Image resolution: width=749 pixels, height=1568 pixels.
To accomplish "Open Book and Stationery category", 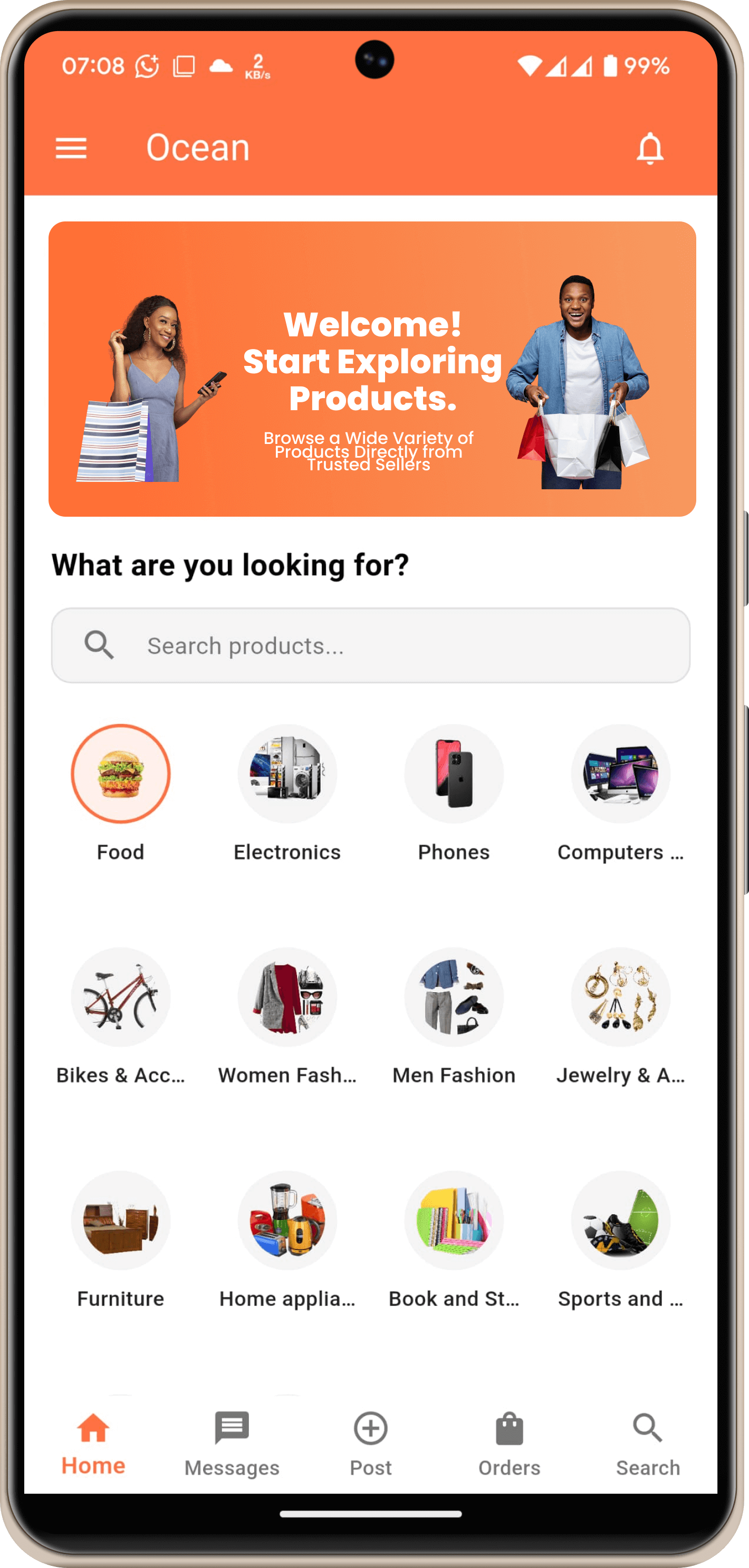I will click(x=454, y=1221).
